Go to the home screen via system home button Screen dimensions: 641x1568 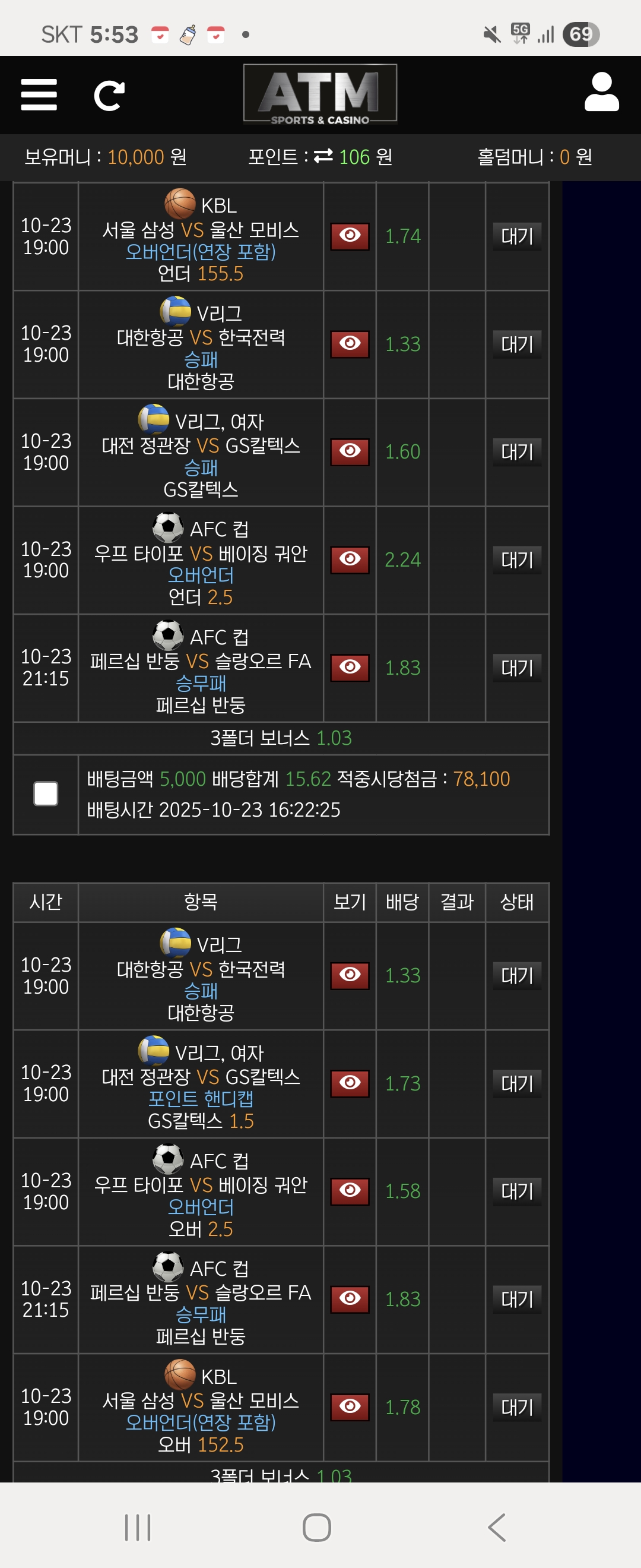[x=317, y=1526]
